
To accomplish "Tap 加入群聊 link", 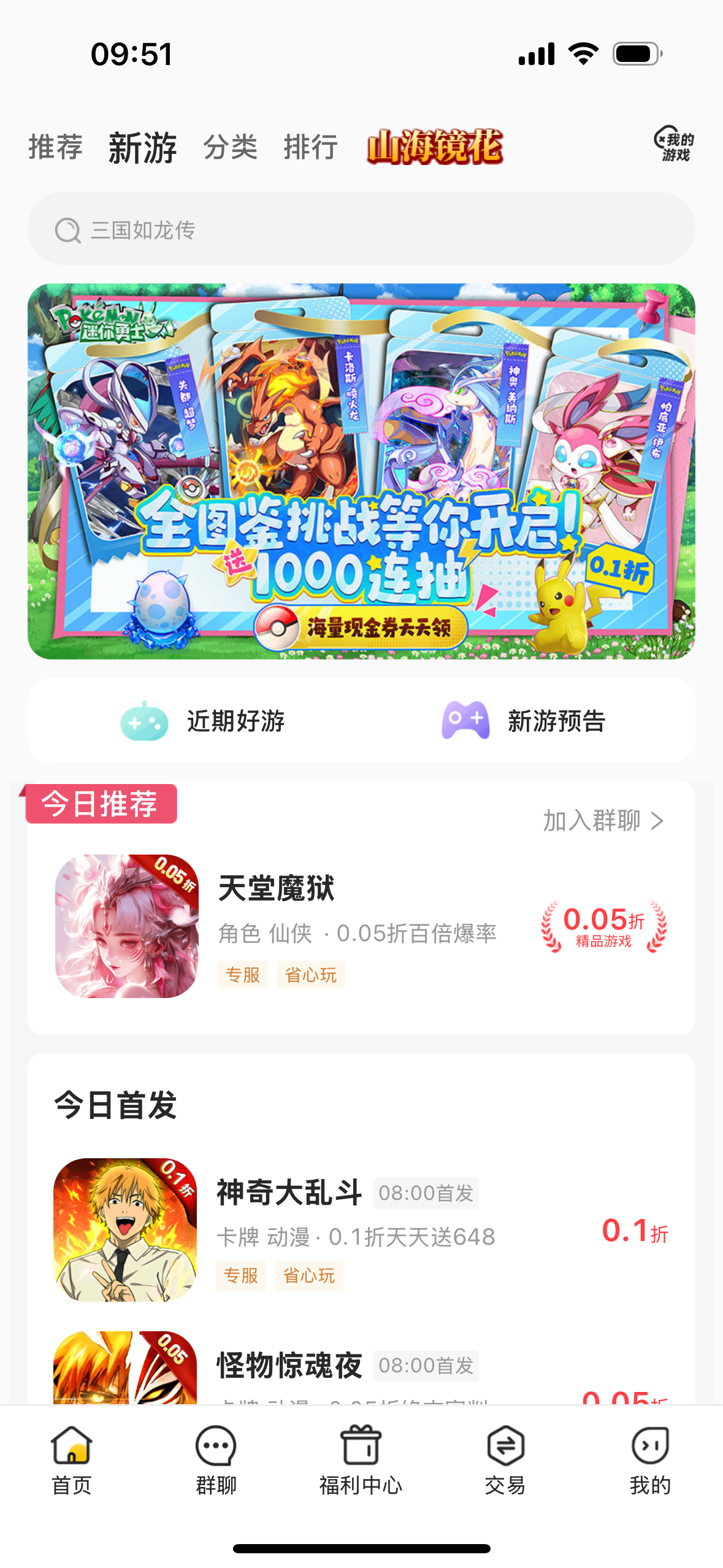I will click(x=603, y=820).
